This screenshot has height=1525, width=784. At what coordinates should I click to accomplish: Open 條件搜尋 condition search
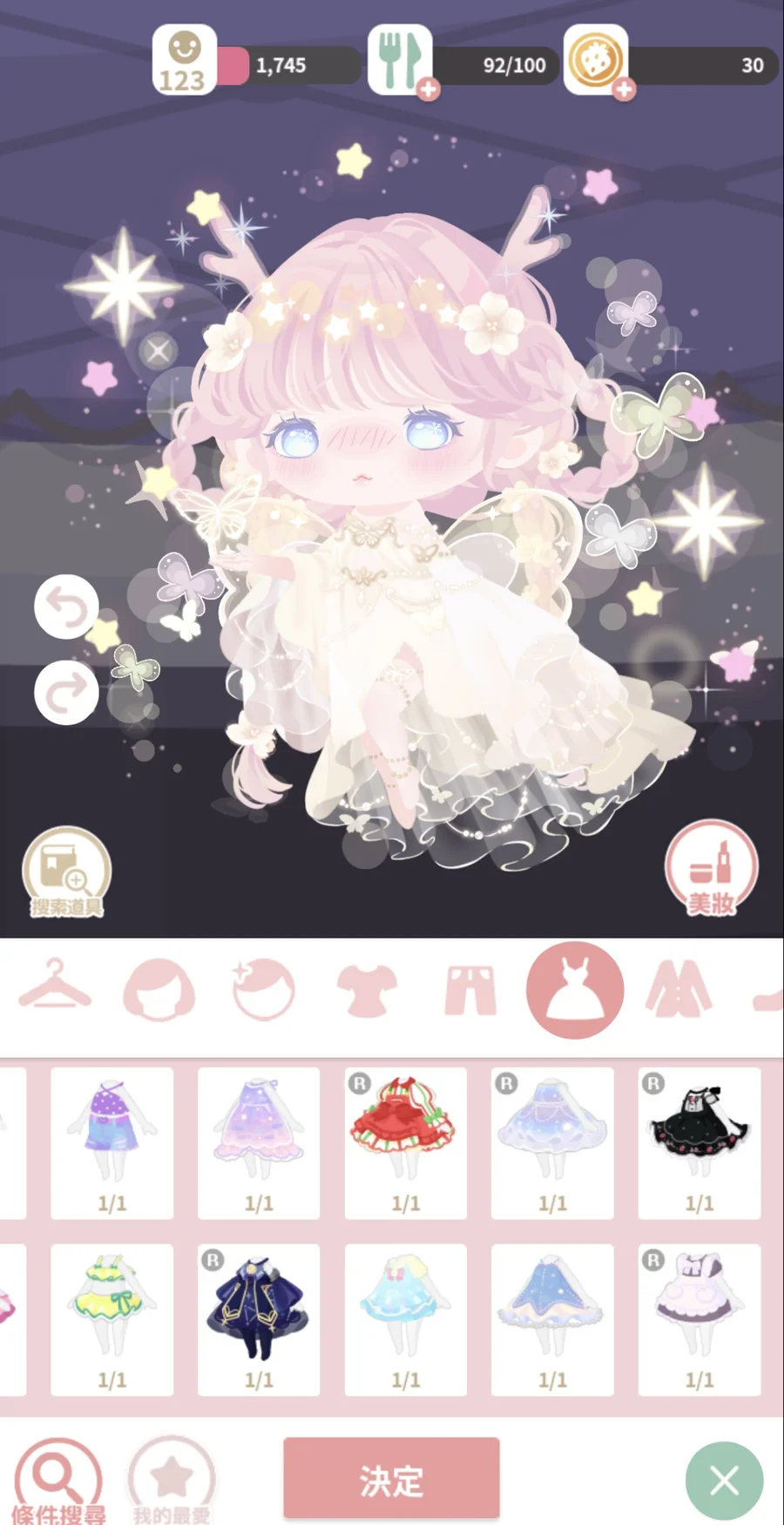58,1480
